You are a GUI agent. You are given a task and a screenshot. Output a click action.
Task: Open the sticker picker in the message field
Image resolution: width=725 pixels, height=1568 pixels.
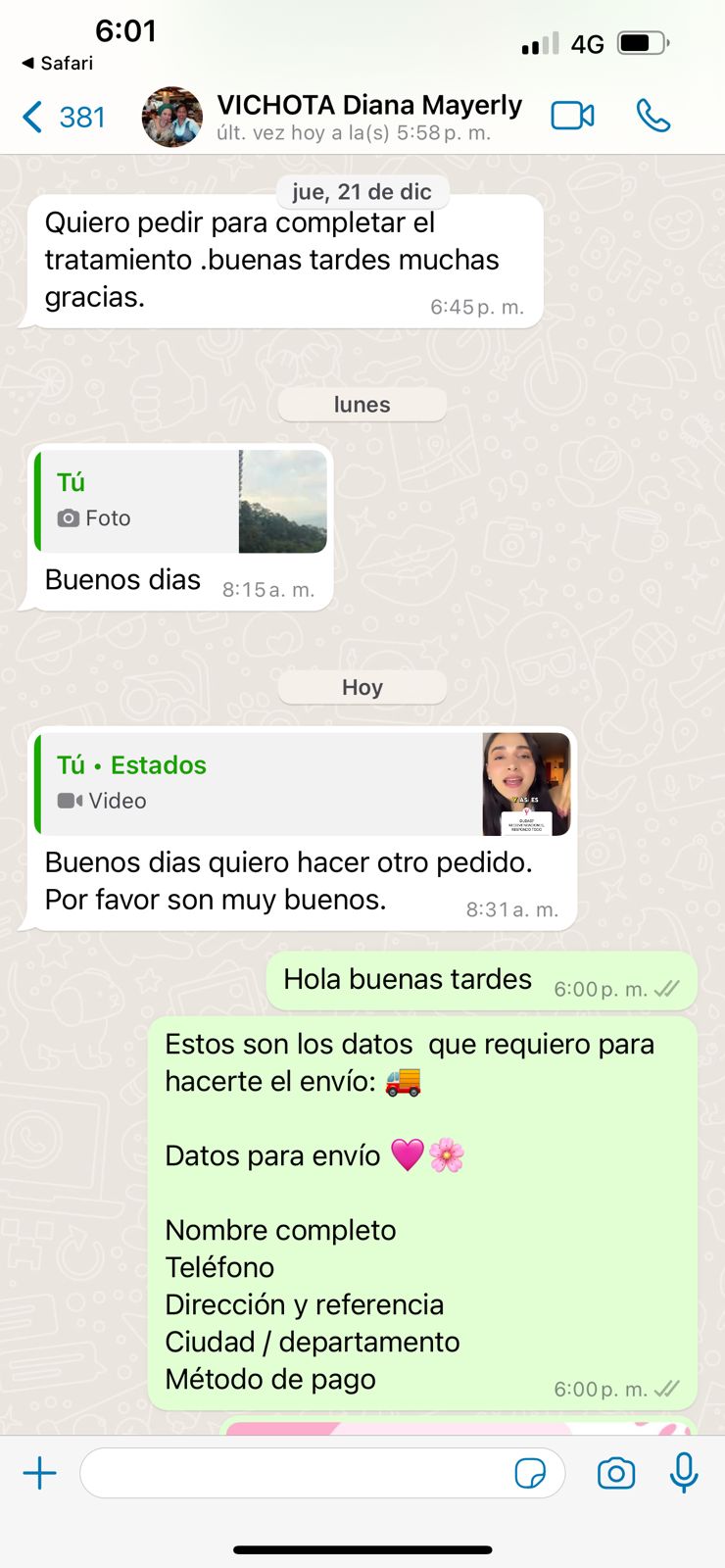click(x=533, y=1474)
